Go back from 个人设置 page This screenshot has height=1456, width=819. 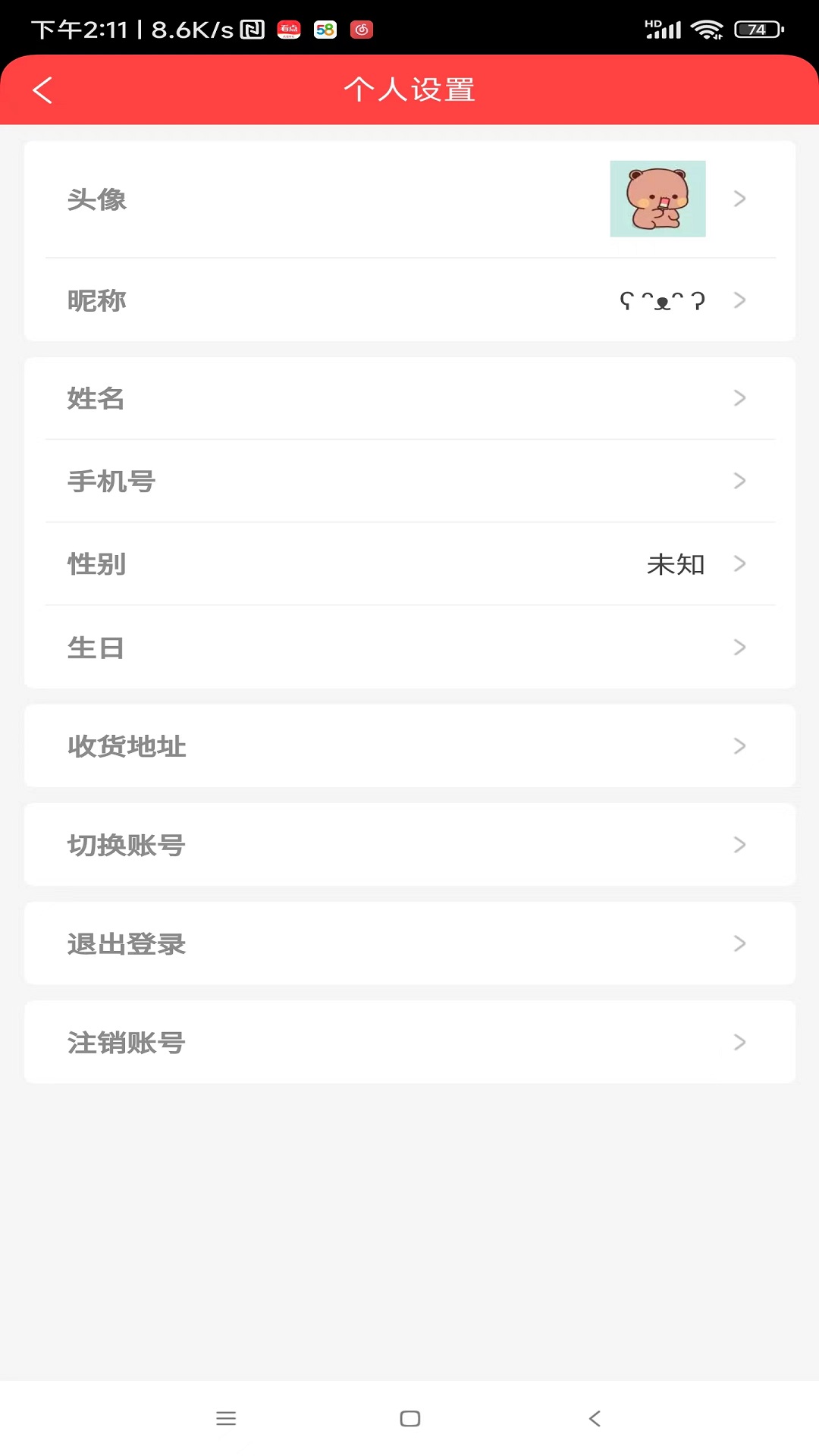tap(43, 90)
